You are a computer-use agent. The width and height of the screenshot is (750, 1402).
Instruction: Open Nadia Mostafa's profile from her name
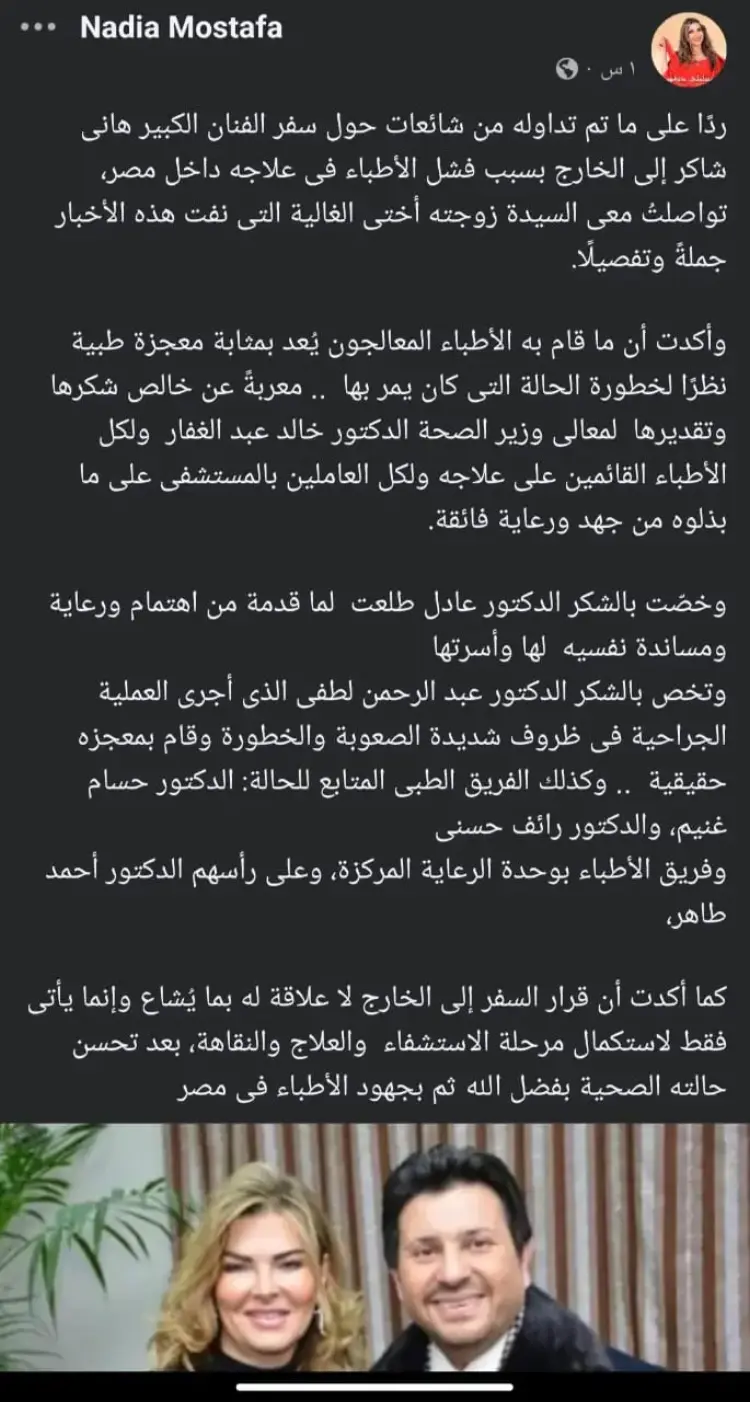click(181, 27)
